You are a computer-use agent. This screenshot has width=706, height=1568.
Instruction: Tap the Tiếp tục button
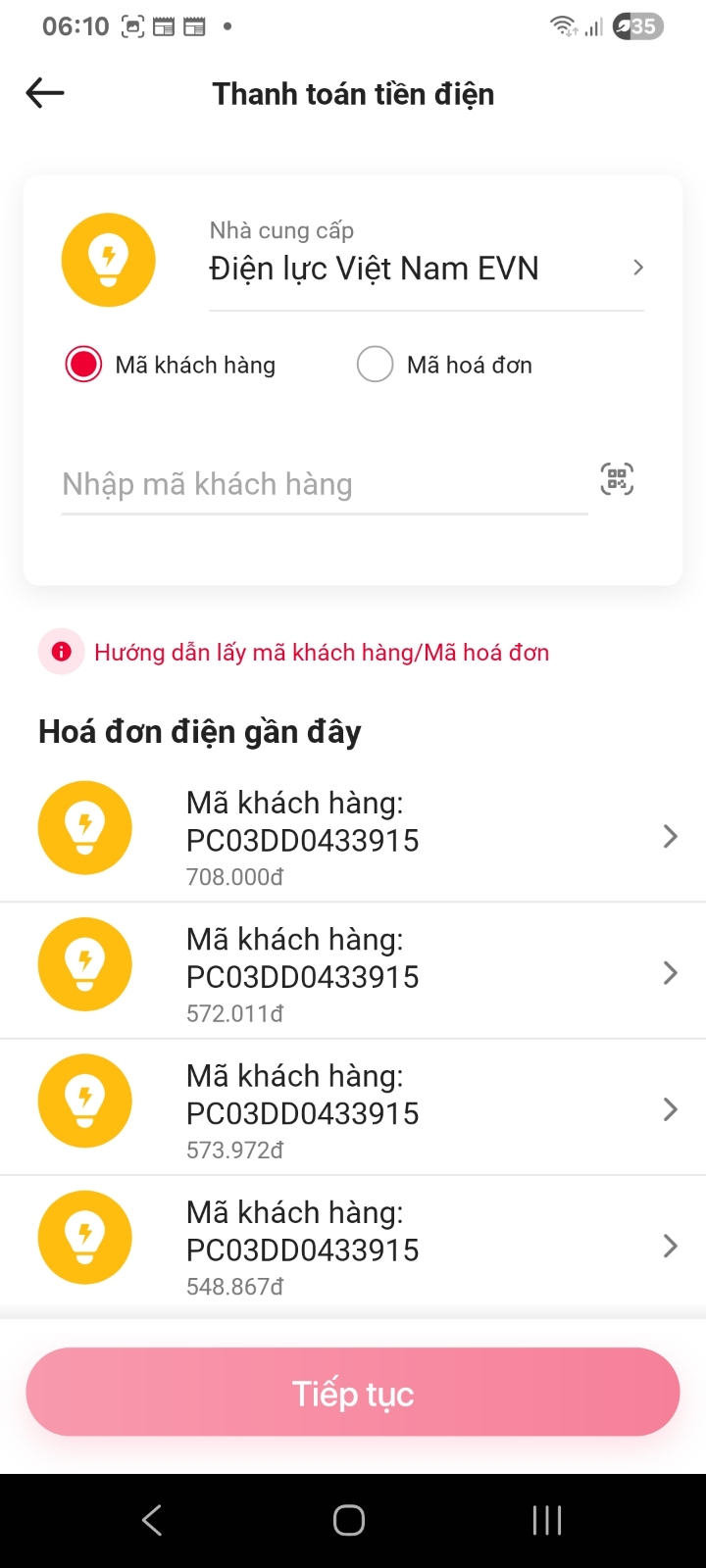[x=353, y=1393]
